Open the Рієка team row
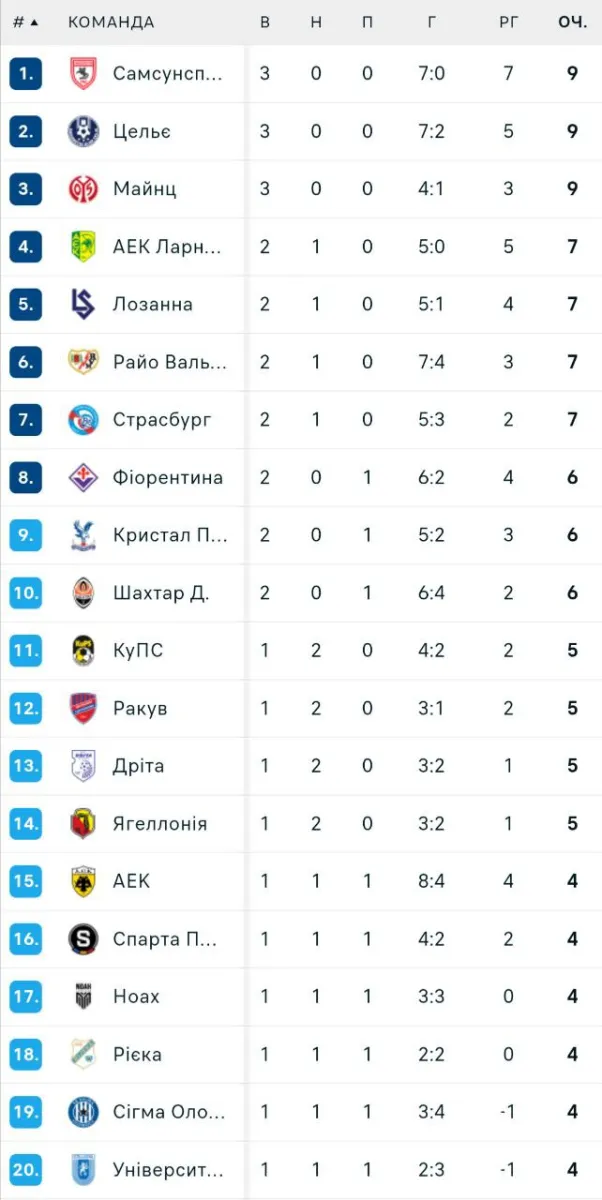 (x=137, y=1055)
